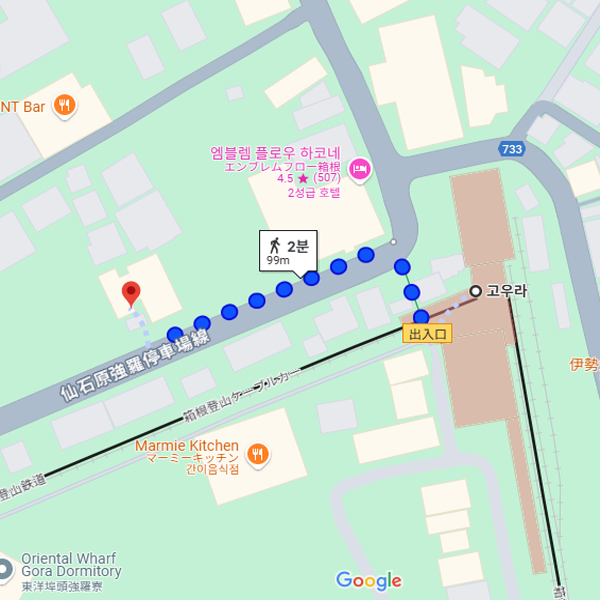Tap the red destination pin
Image resolution: width=600 pixels, height=600 pixels.
coord(130,294)
